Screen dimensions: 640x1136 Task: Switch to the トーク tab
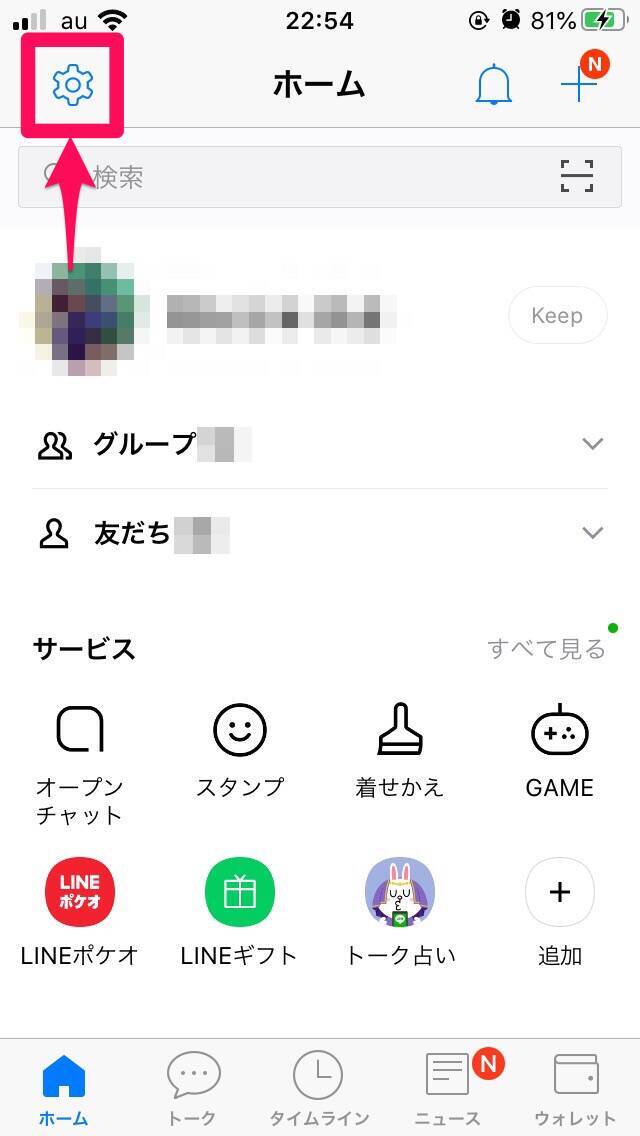point(192,1088)
